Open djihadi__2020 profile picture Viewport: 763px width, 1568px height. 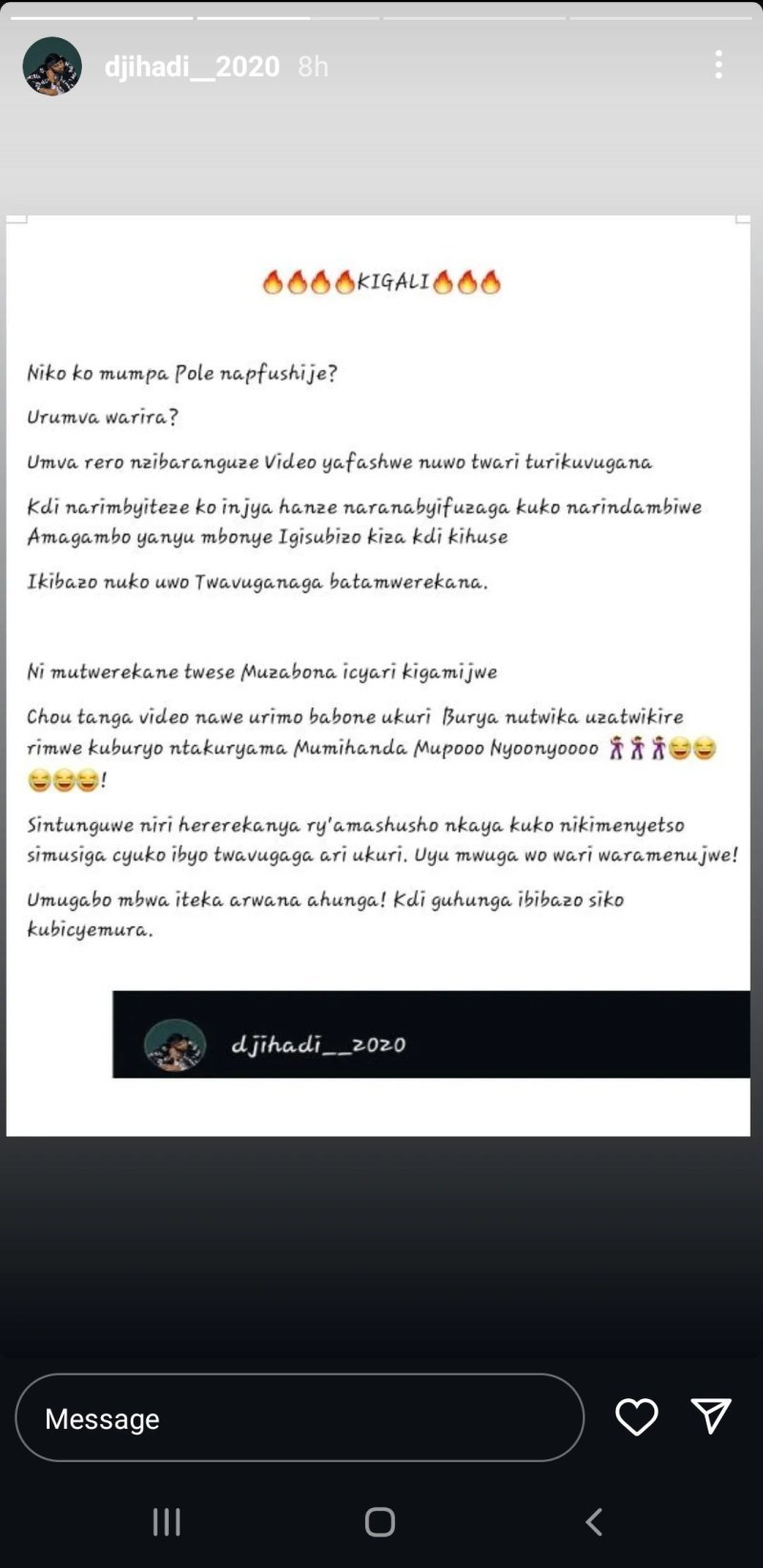point(52,66)
